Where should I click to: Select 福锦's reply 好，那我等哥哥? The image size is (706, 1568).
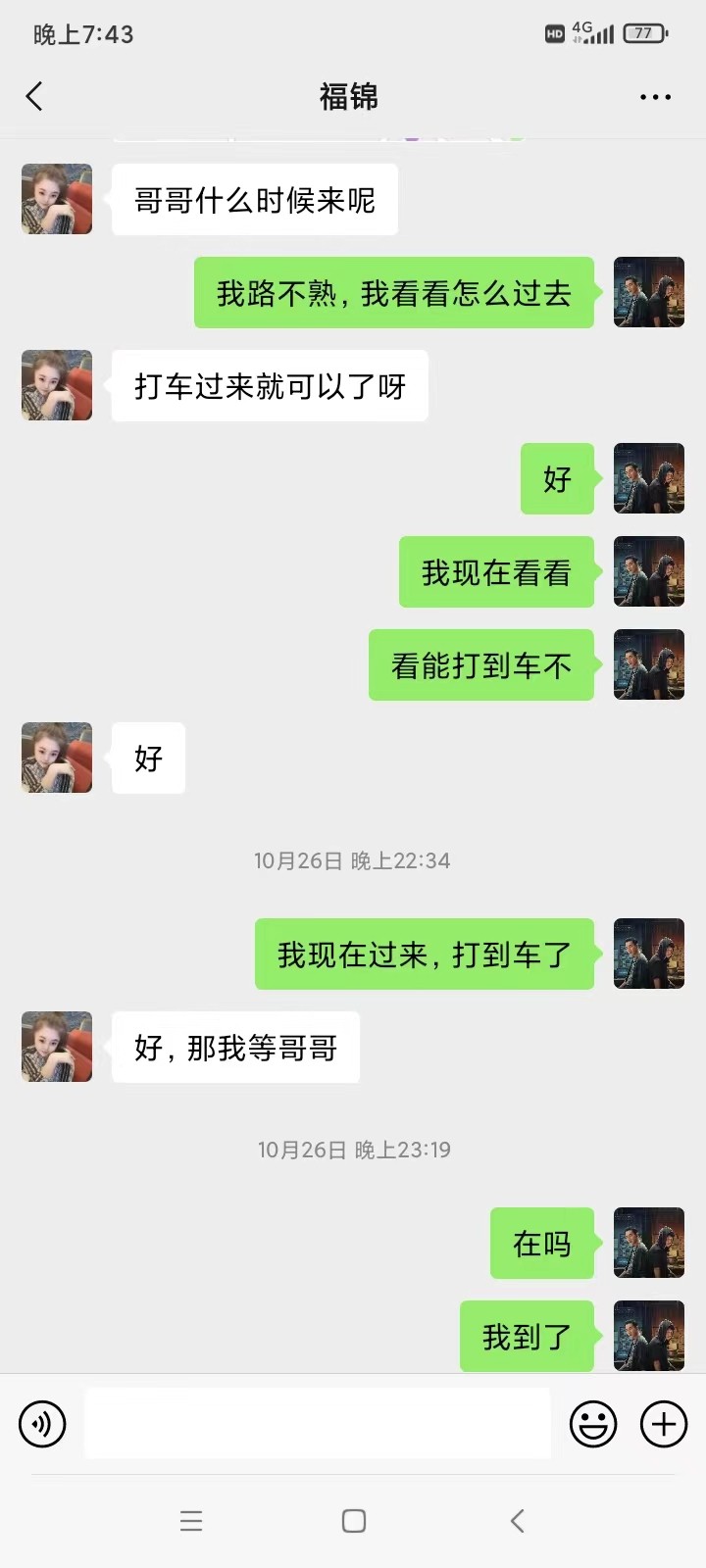click(234, 1048)
